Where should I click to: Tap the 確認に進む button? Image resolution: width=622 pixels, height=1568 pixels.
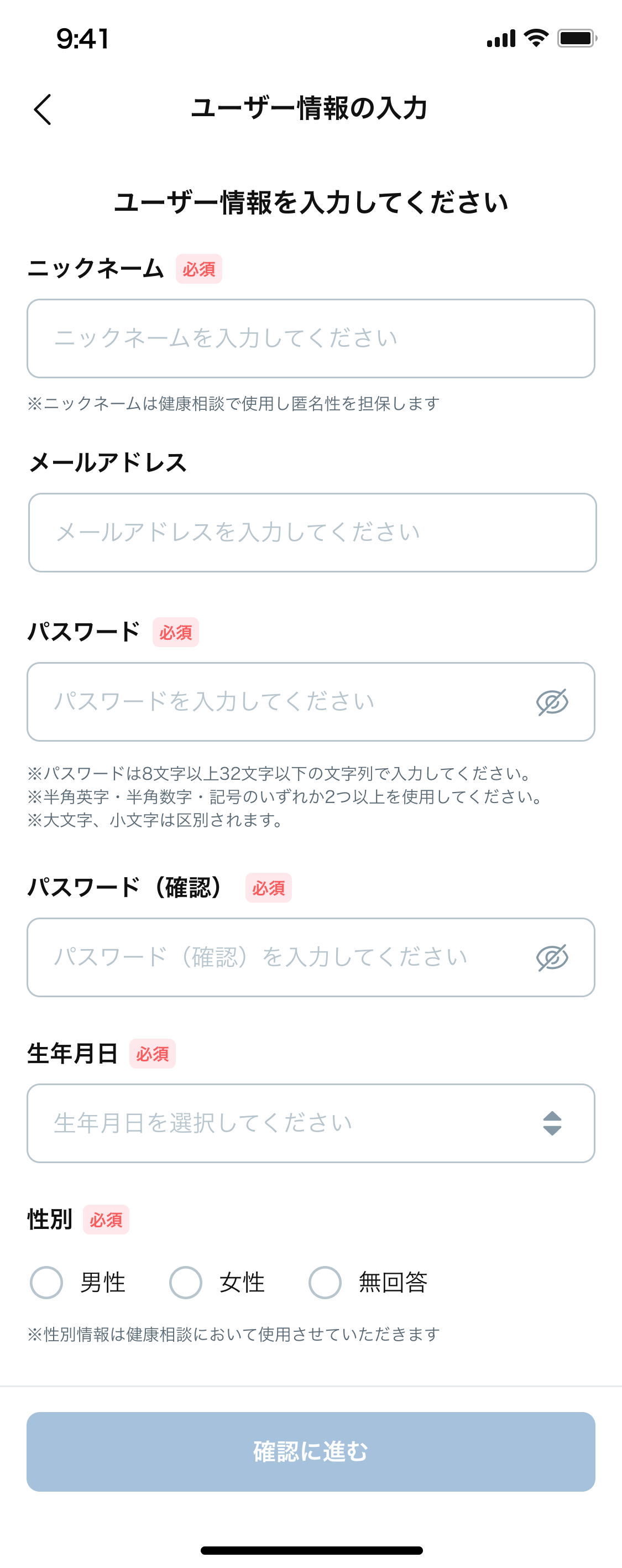tap(310, 1452)
